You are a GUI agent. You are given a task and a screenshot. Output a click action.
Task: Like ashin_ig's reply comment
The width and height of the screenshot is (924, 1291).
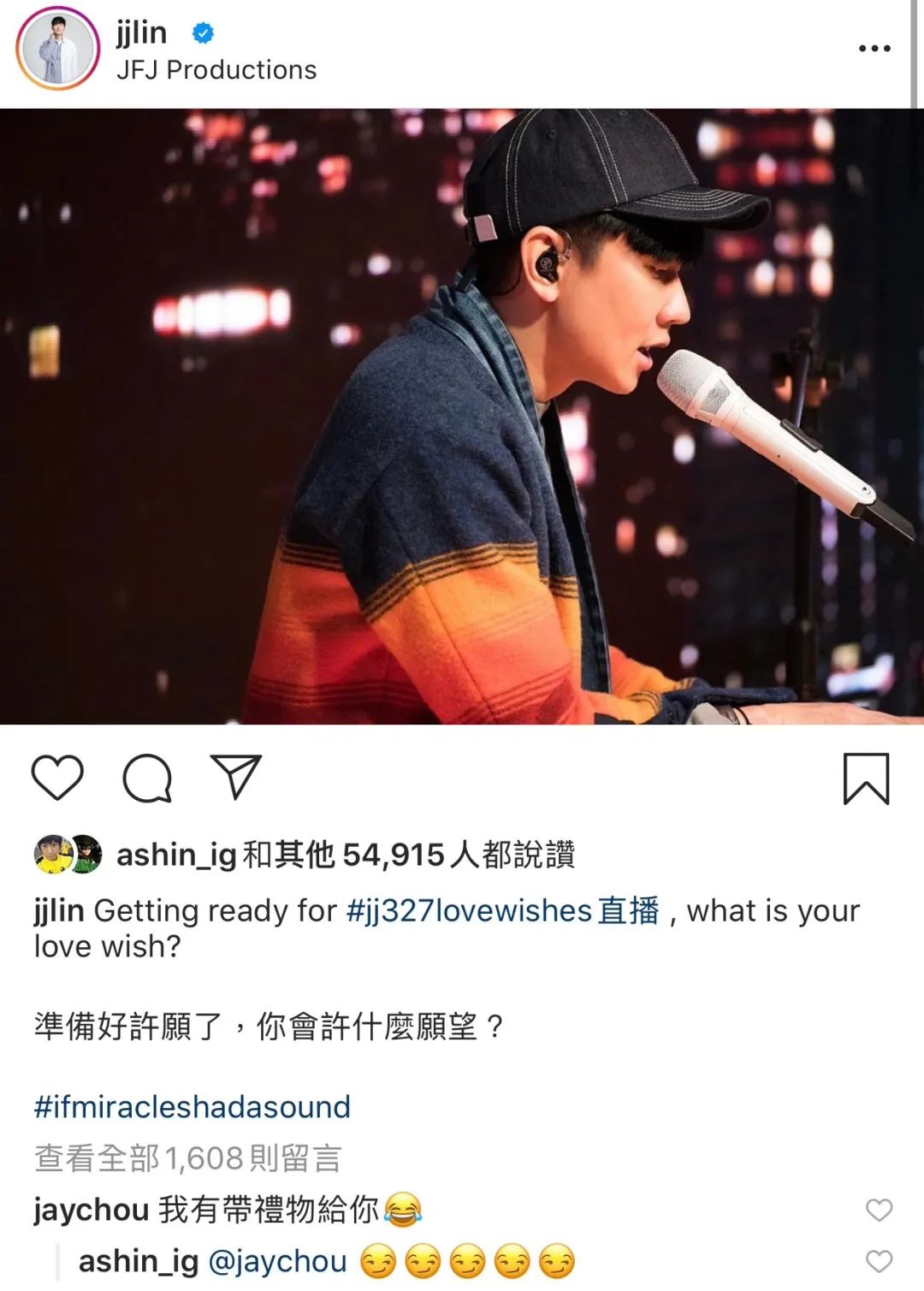[x=879, y=1260]
